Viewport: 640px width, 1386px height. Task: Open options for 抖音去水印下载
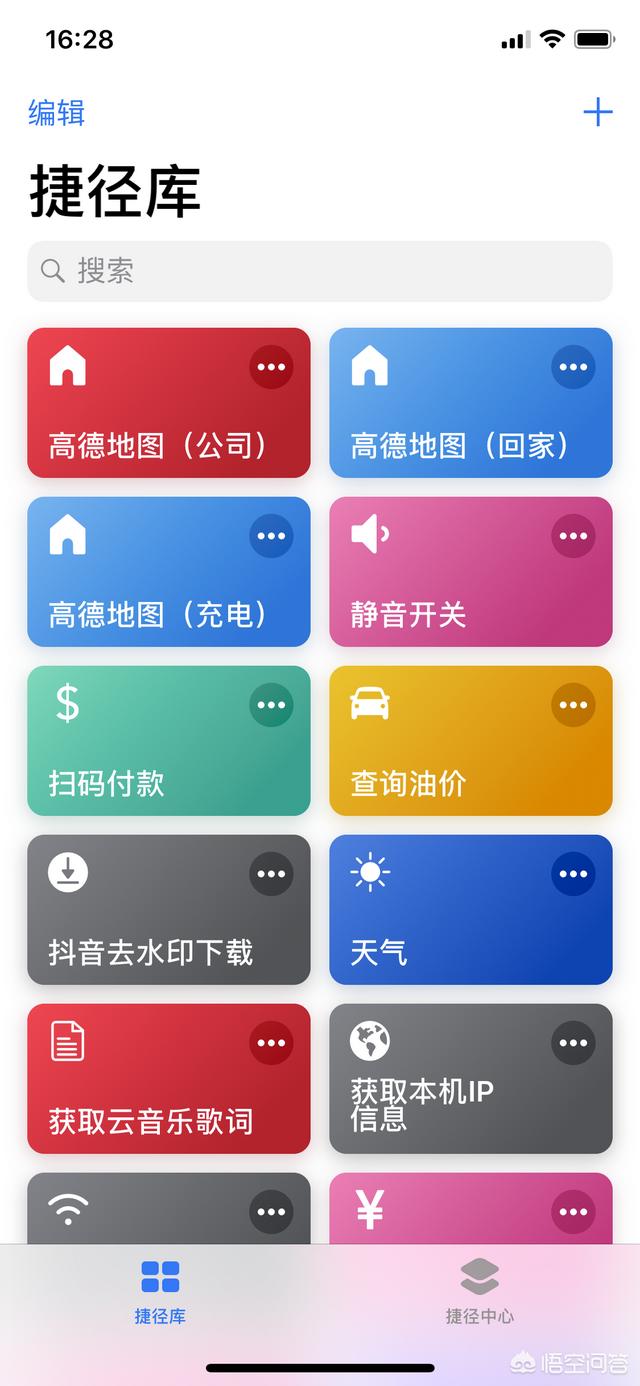point(271,874)
